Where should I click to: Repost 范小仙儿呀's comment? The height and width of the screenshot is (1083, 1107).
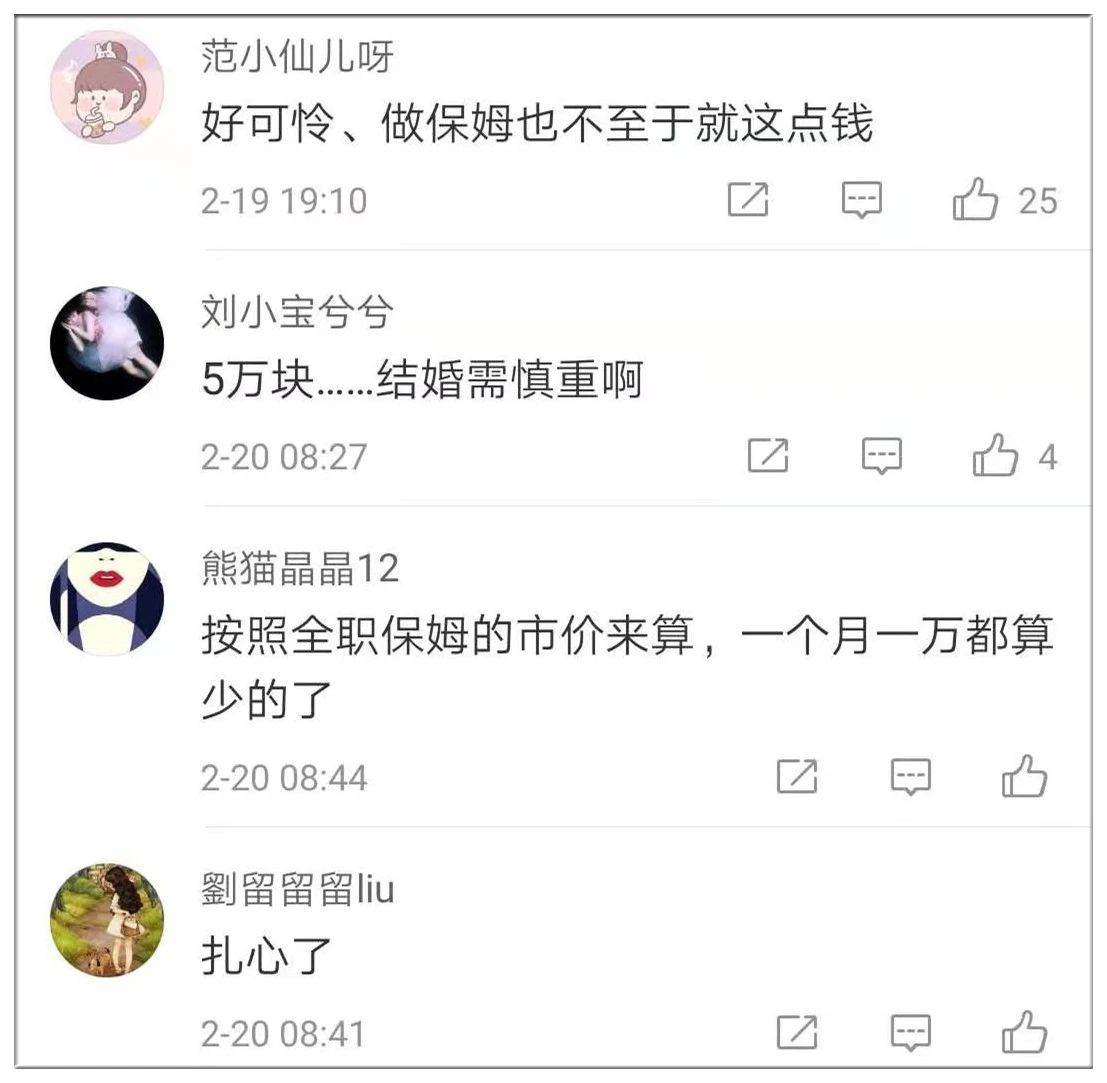(747, 201)
